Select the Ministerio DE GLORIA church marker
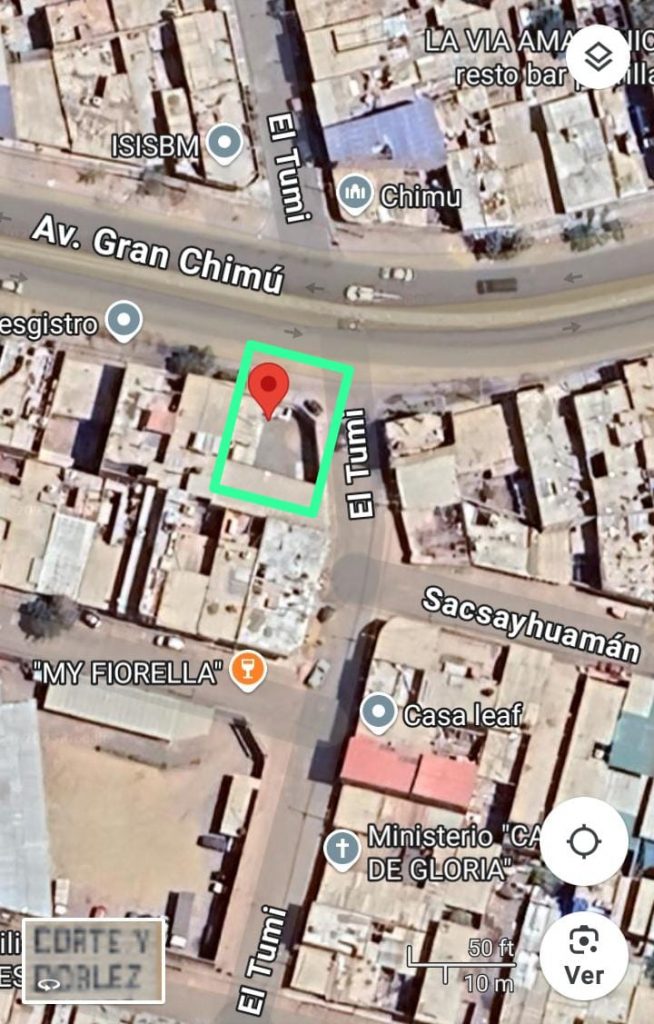This screenshot has height=1024, width=654. (342, 850)
